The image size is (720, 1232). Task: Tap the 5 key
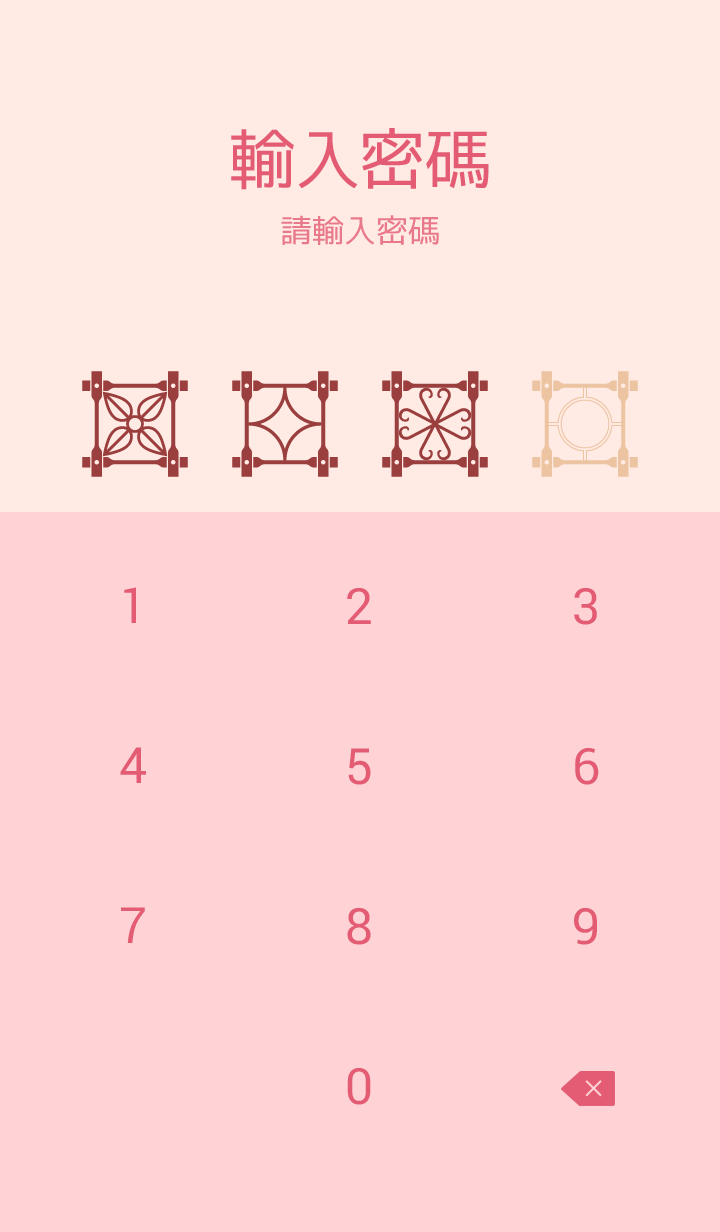(x=359, y=767)
